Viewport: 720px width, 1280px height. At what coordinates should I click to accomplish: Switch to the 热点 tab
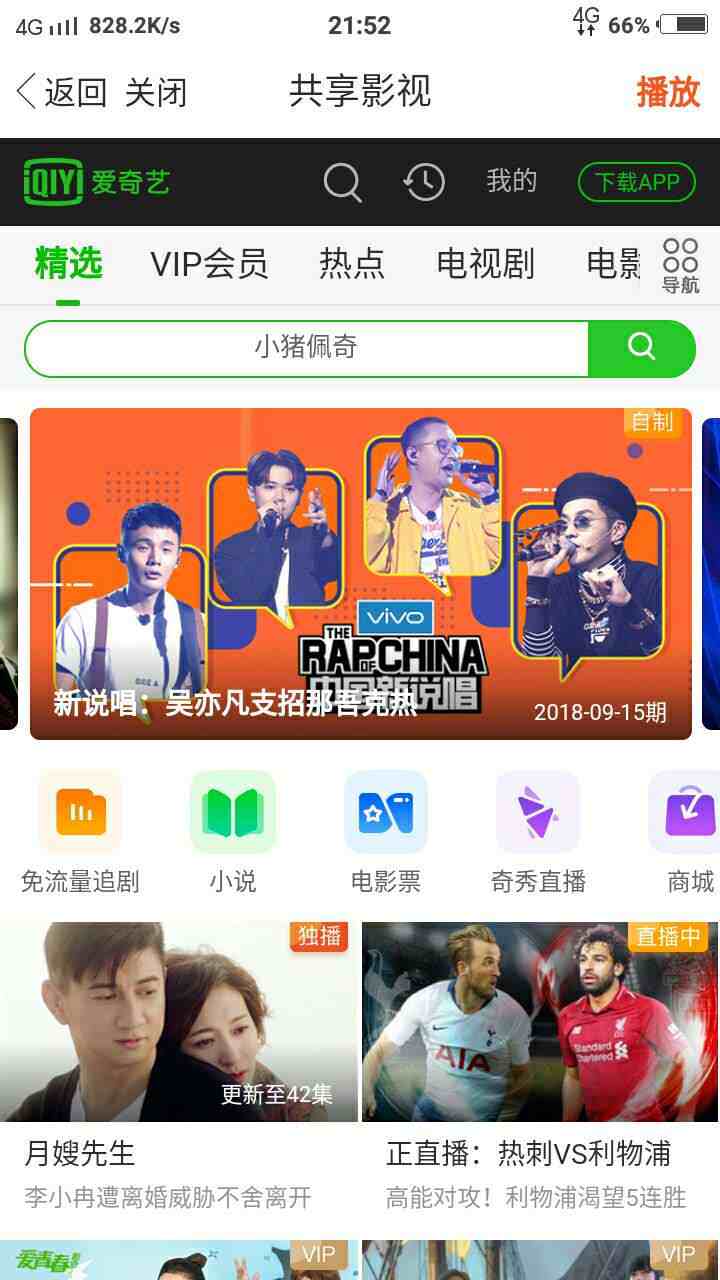352,264
